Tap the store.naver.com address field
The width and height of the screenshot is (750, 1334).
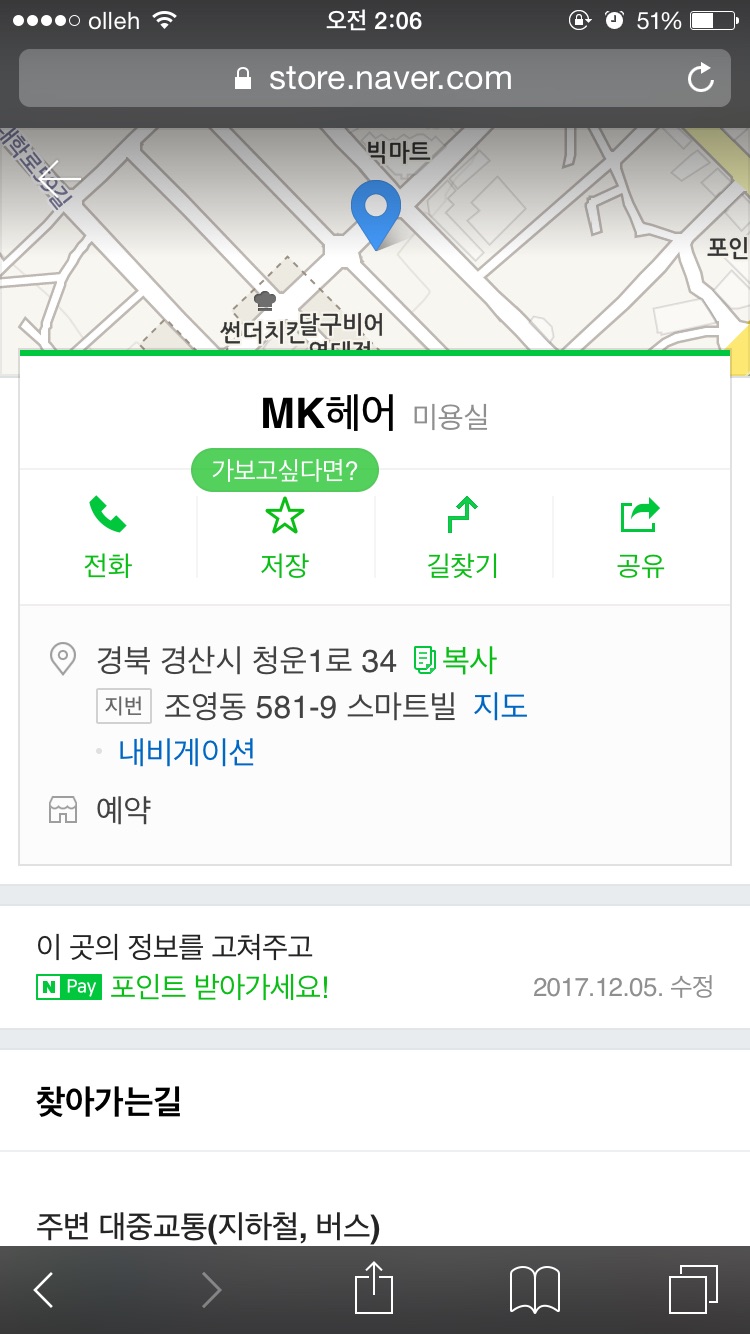click(x=374, y=78)
